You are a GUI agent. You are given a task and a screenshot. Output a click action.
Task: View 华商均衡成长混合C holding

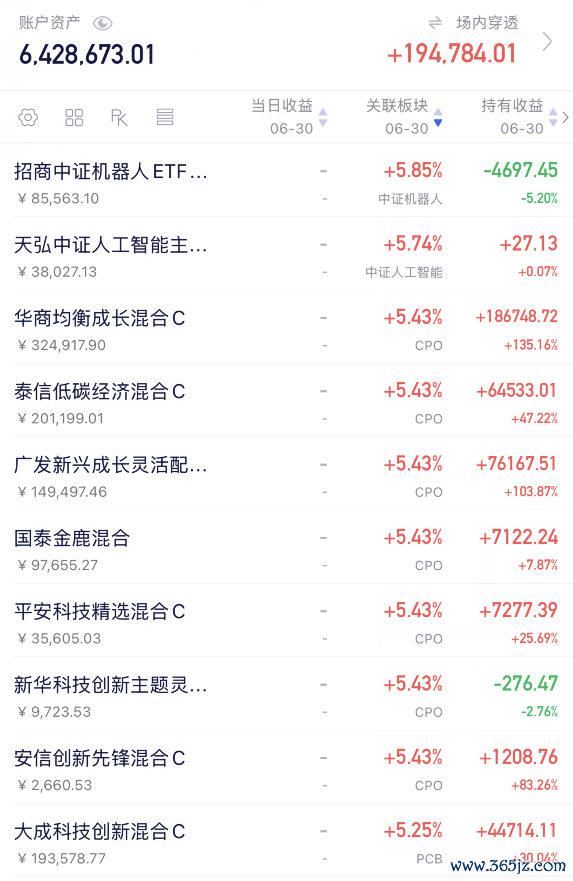pyautogui.click(x=286, y=327)
